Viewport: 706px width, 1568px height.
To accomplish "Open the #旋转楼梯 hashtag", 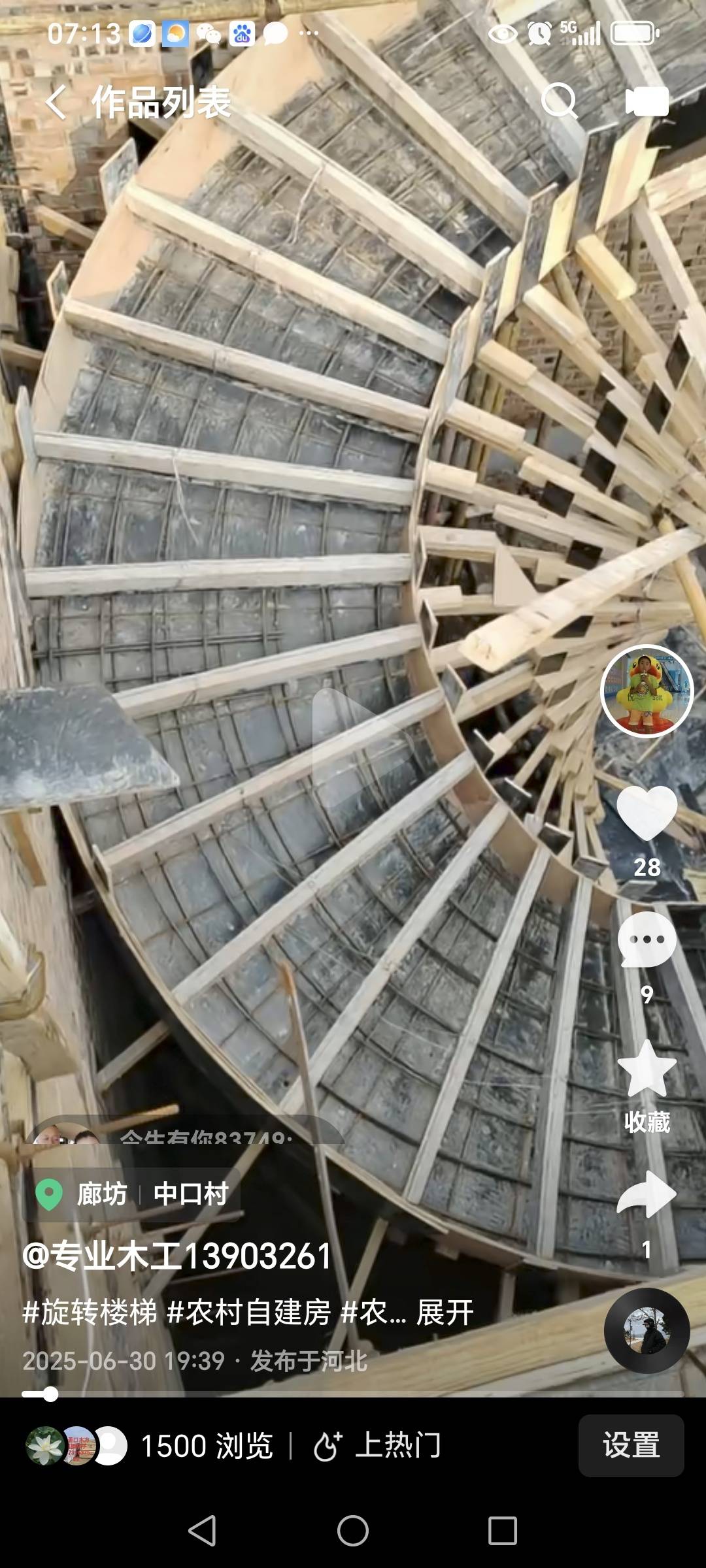I will tap(90, 1313).
